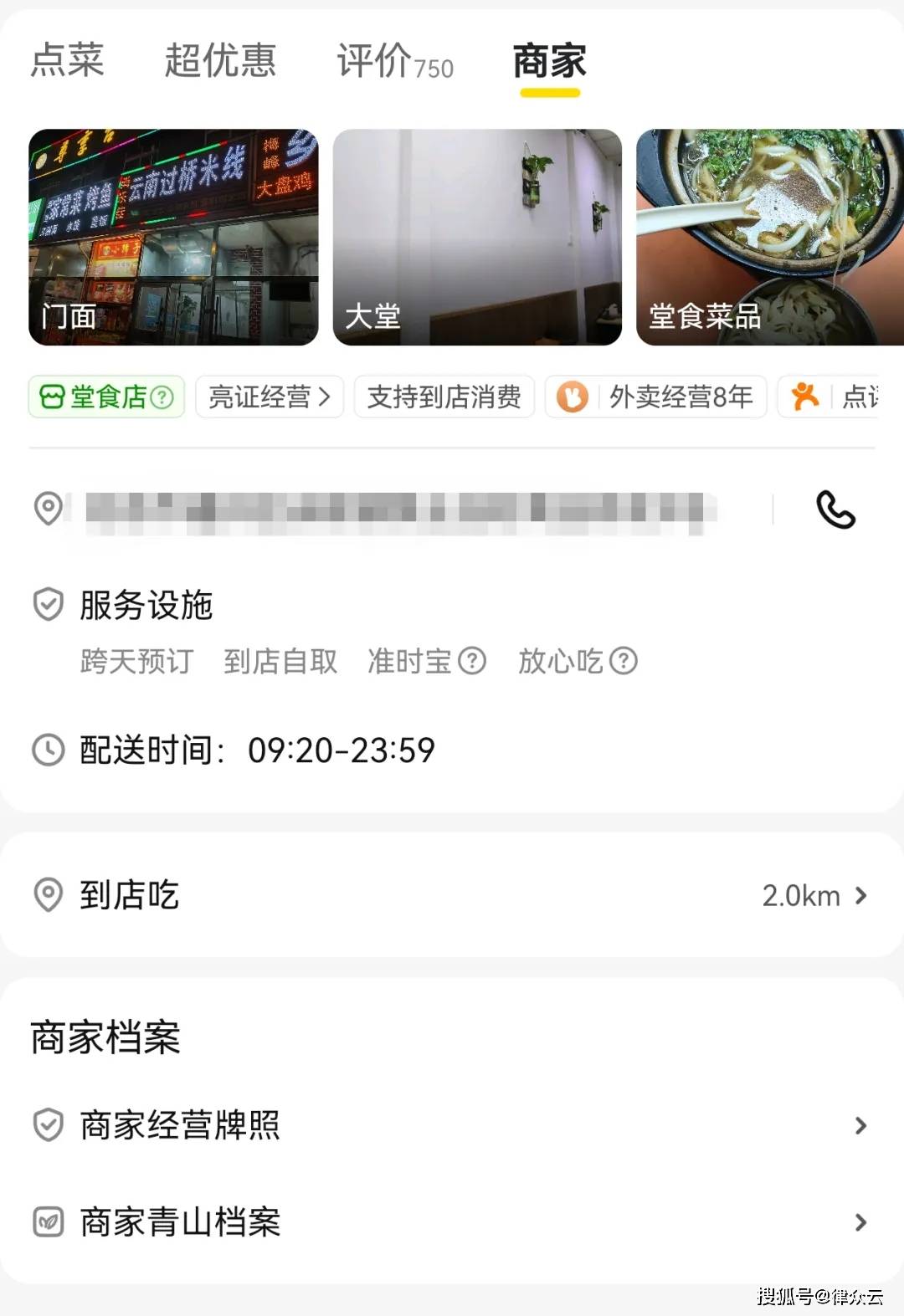
Task: Open 商家经营牌照 row
Action: (x=452, y=1125)
